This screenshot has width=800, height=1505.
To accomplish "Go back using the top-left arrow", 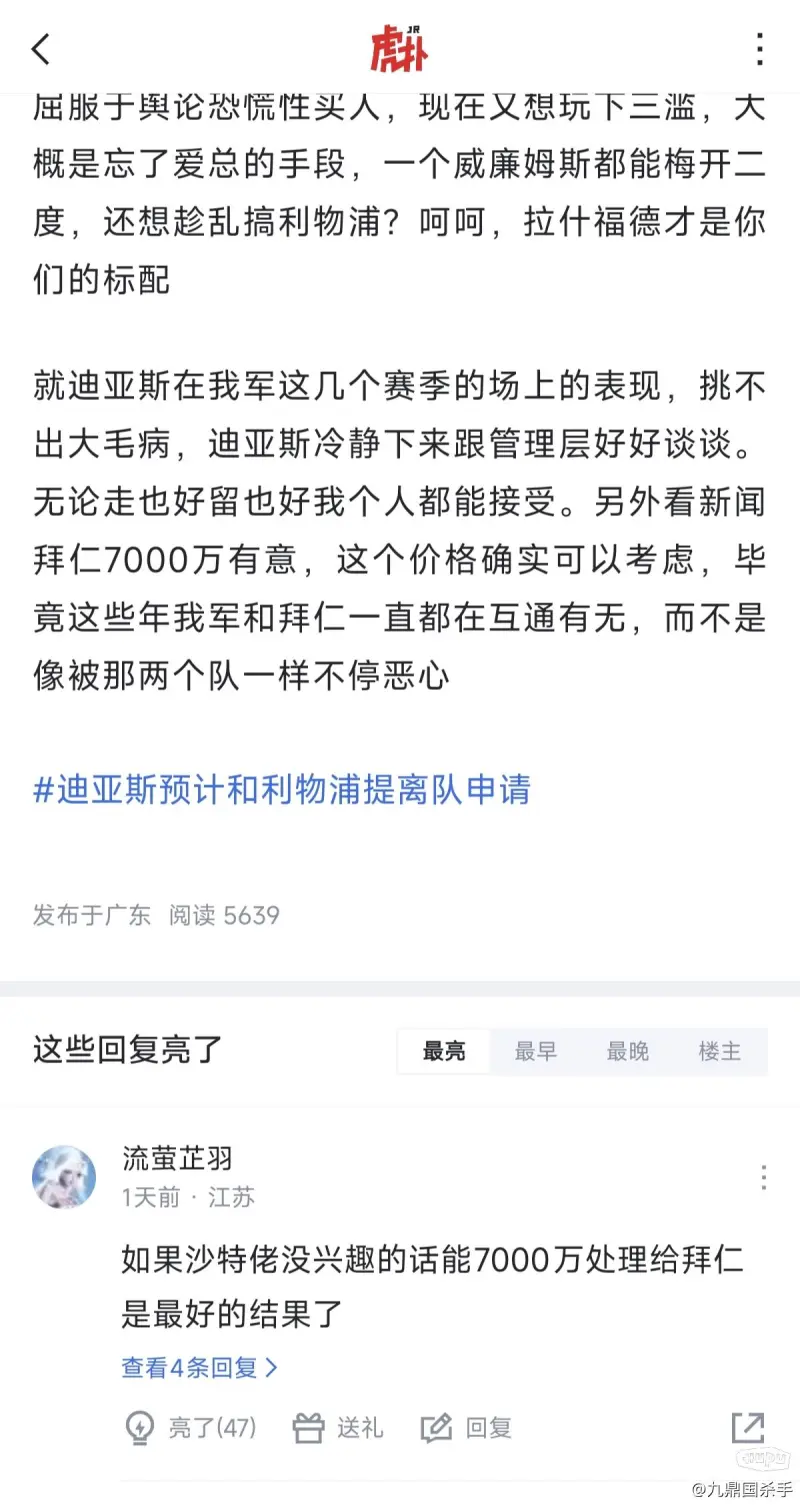I will coord(41,49).
